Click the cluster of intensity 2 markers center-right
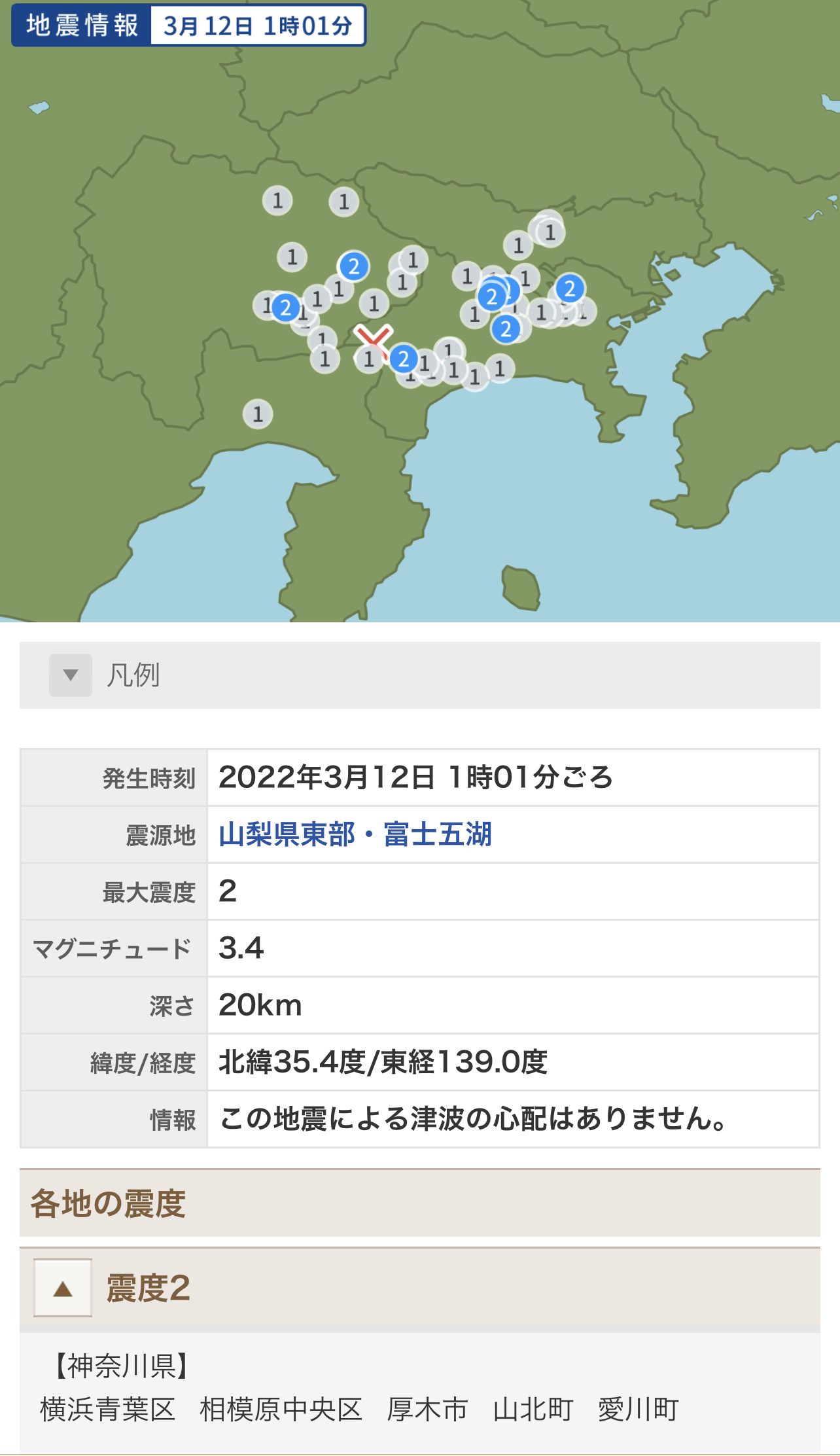 (x=493, y=296)
